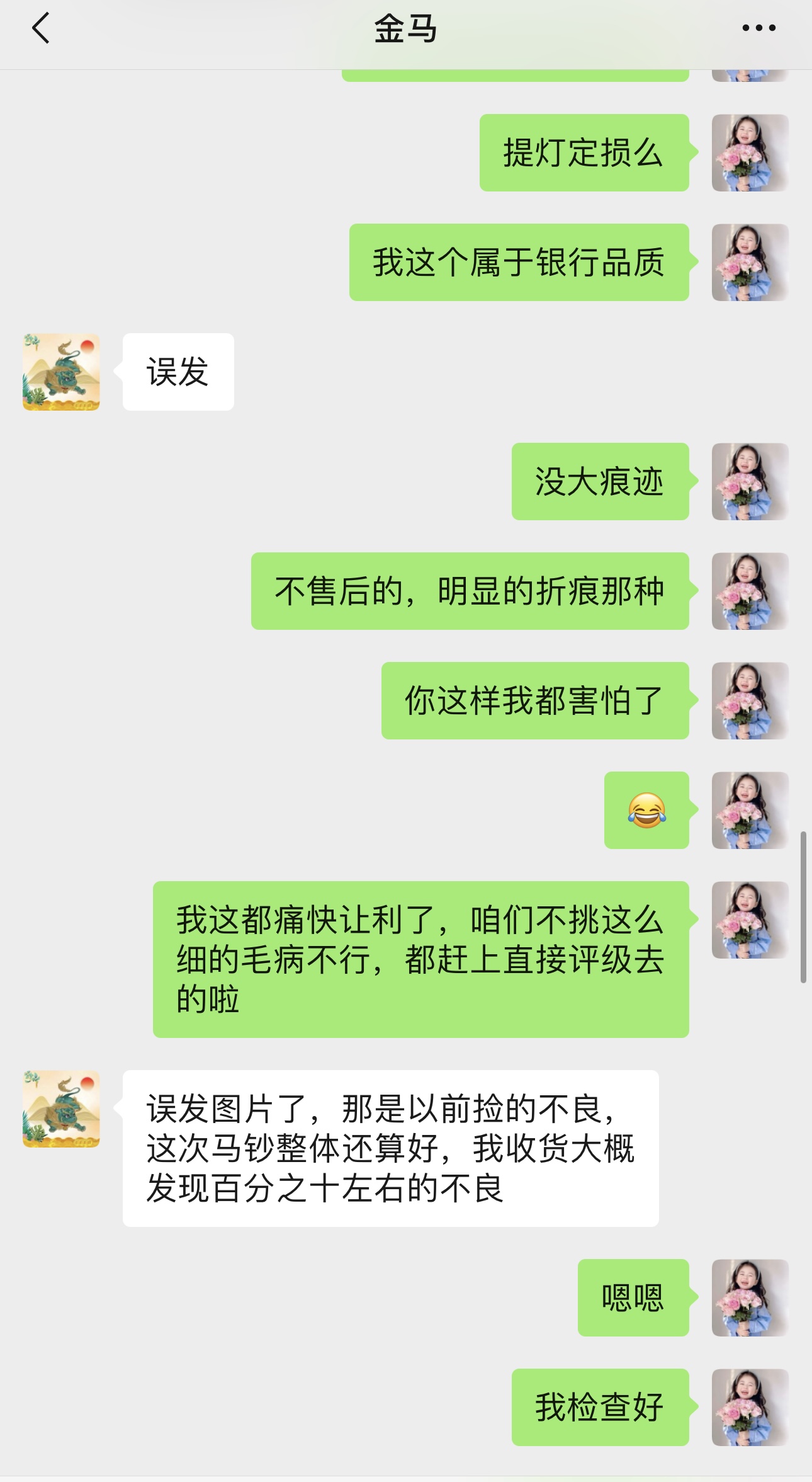Open the three-dot chat info menu
The height and width of the screenshot is (1482, 812).
coord(758,28)
